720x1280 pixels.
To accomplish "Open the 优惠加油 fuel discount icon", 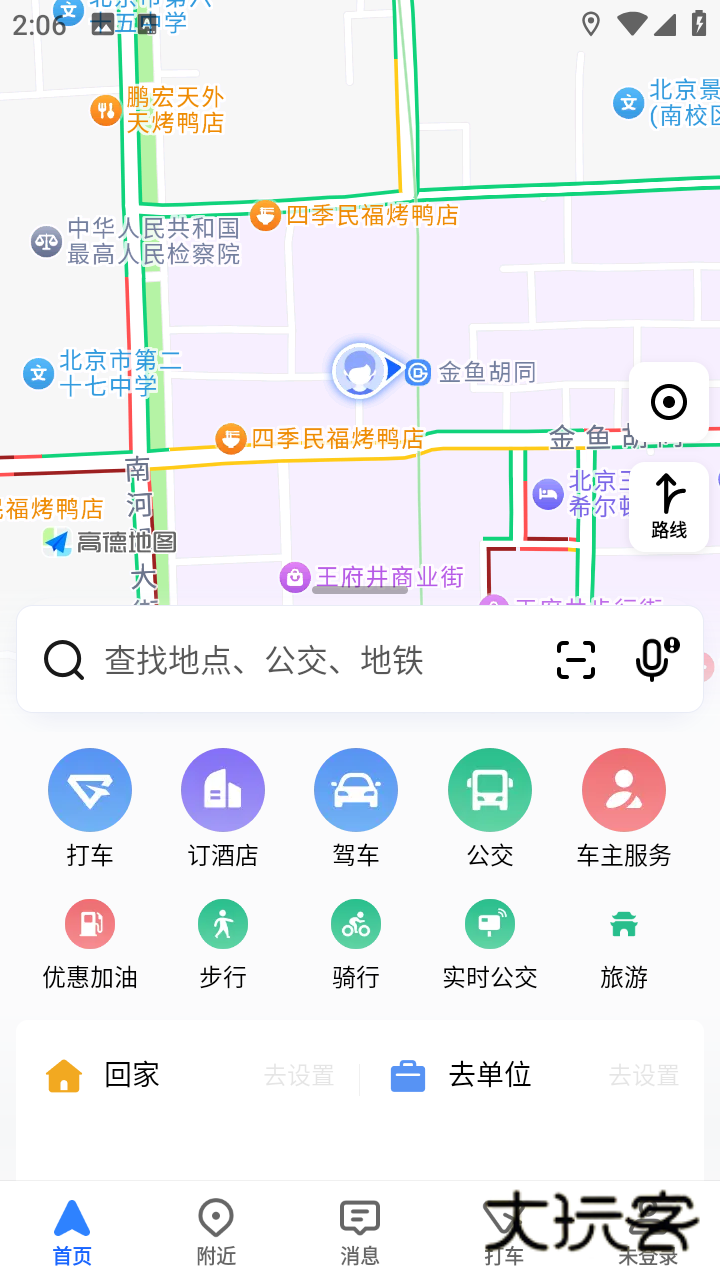I will (90, 923).
